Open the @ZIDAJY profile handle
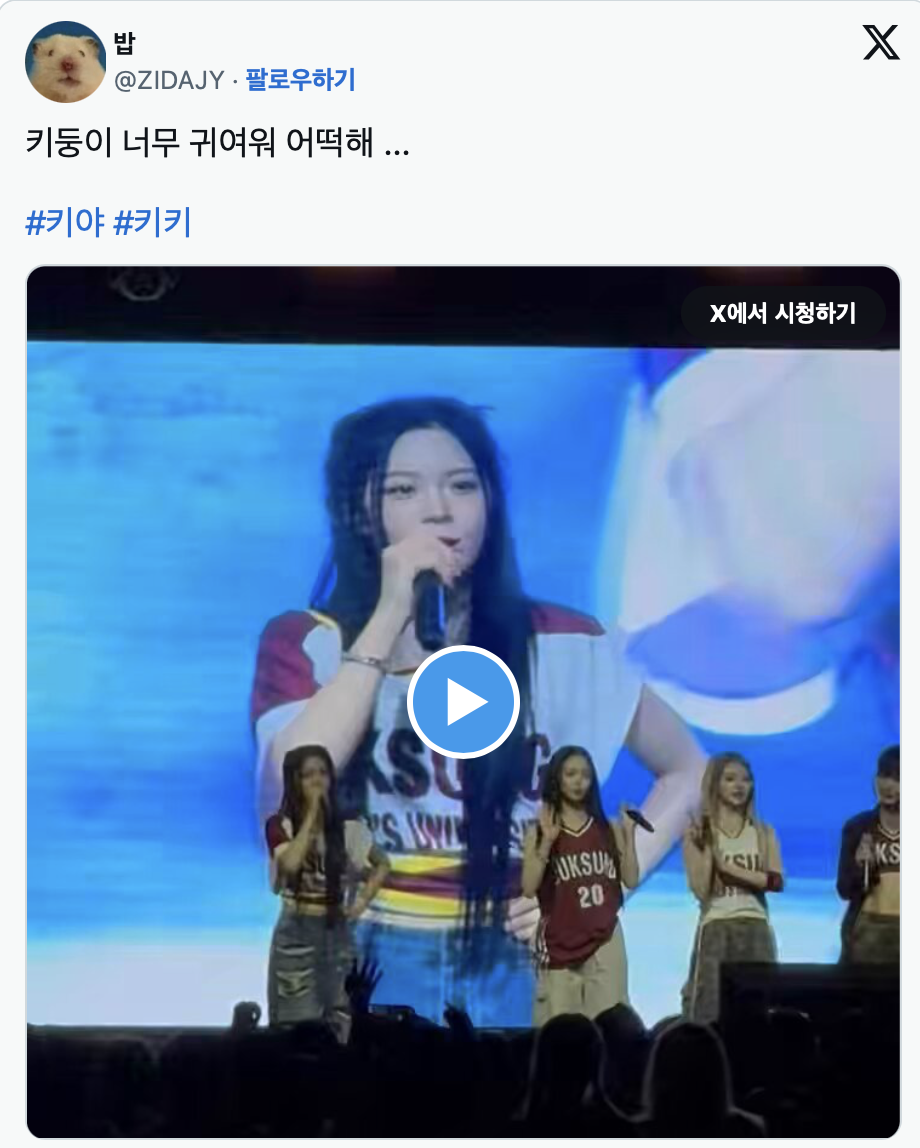Viewport: 920px width, 1148px height. [169, 79]
